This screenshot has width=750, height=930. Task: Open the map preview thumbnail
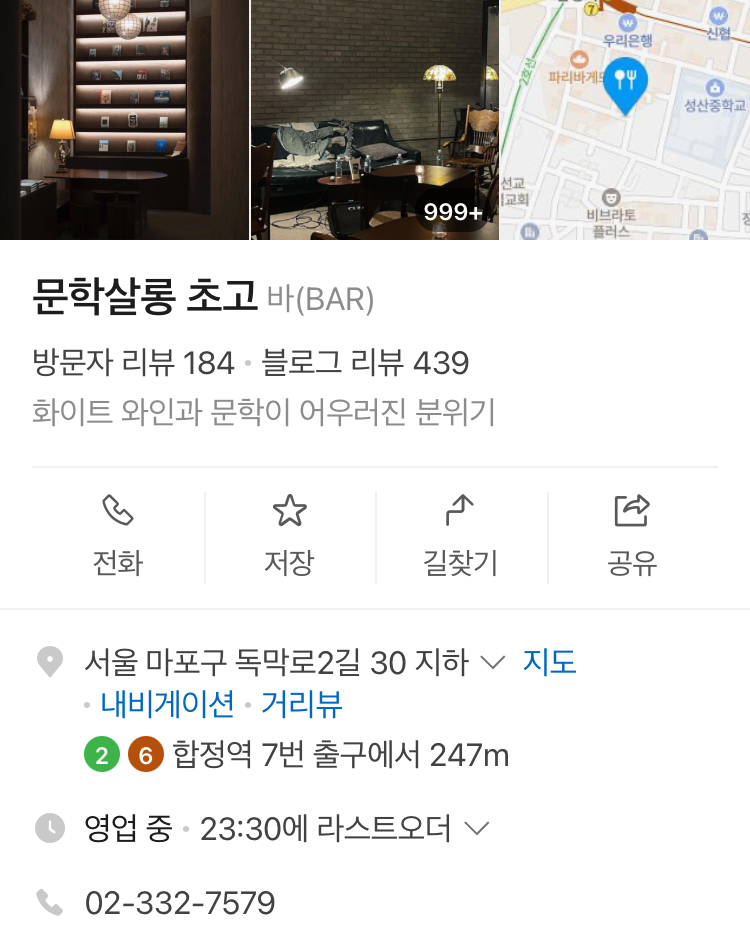(625, 120)
